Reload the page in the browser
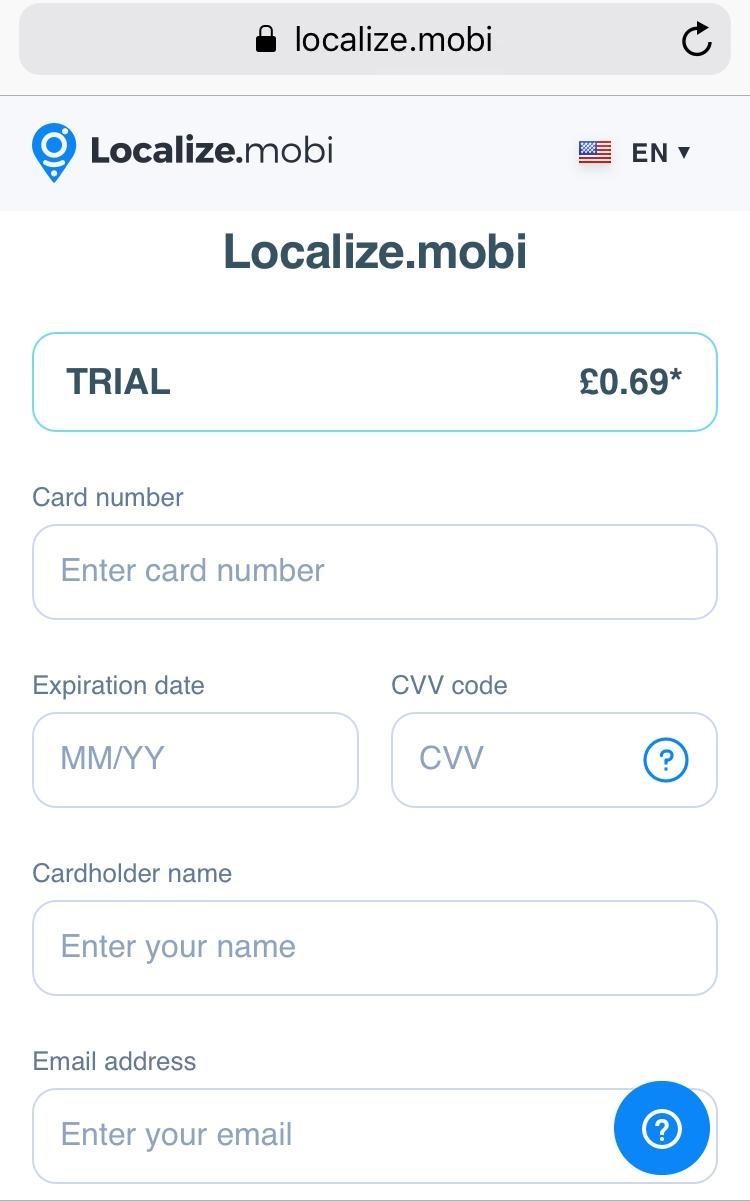Screen dimensions: 750x1201 click(696, 40)
